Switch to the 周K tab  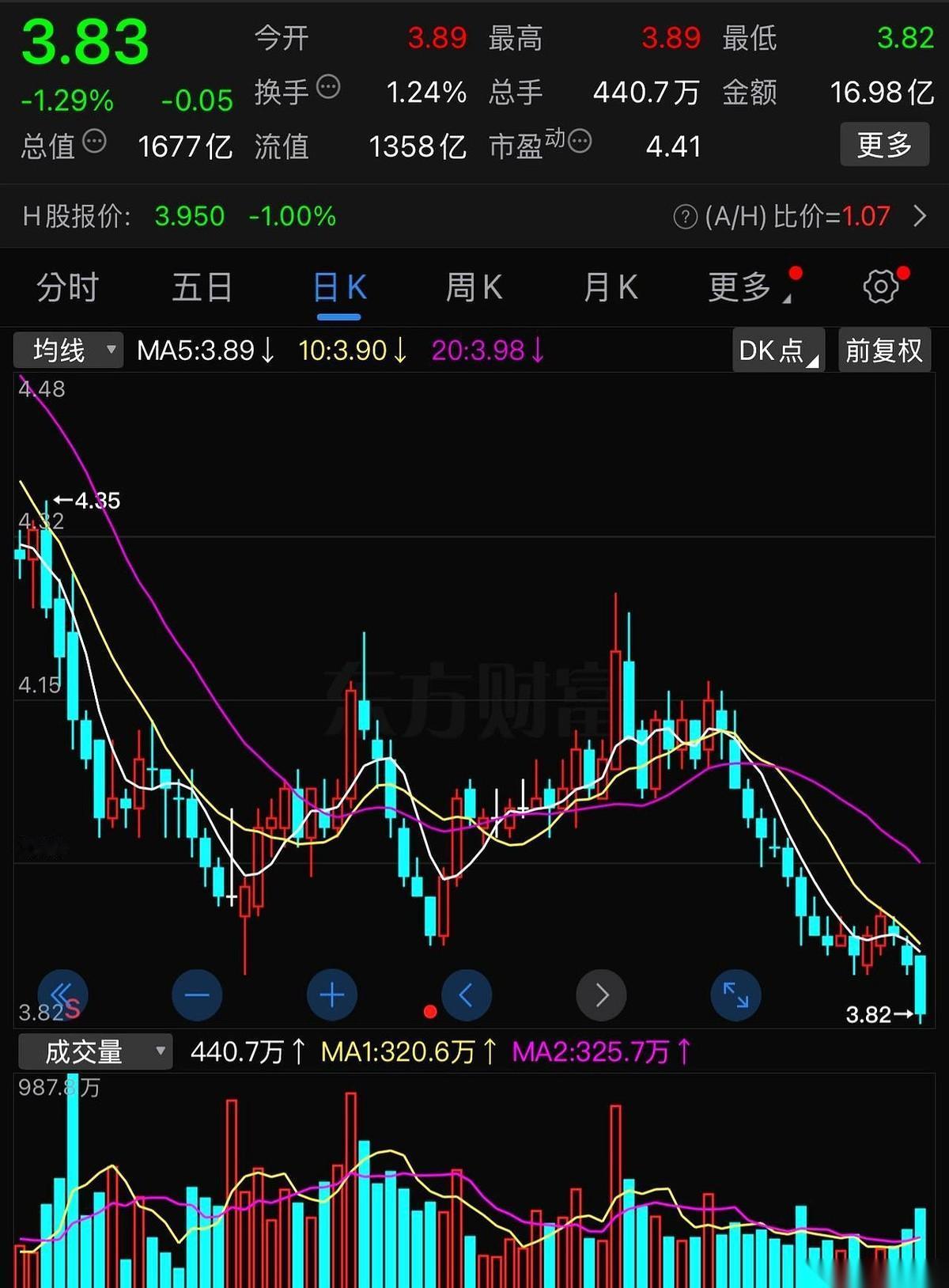click(x=473, y=288)
